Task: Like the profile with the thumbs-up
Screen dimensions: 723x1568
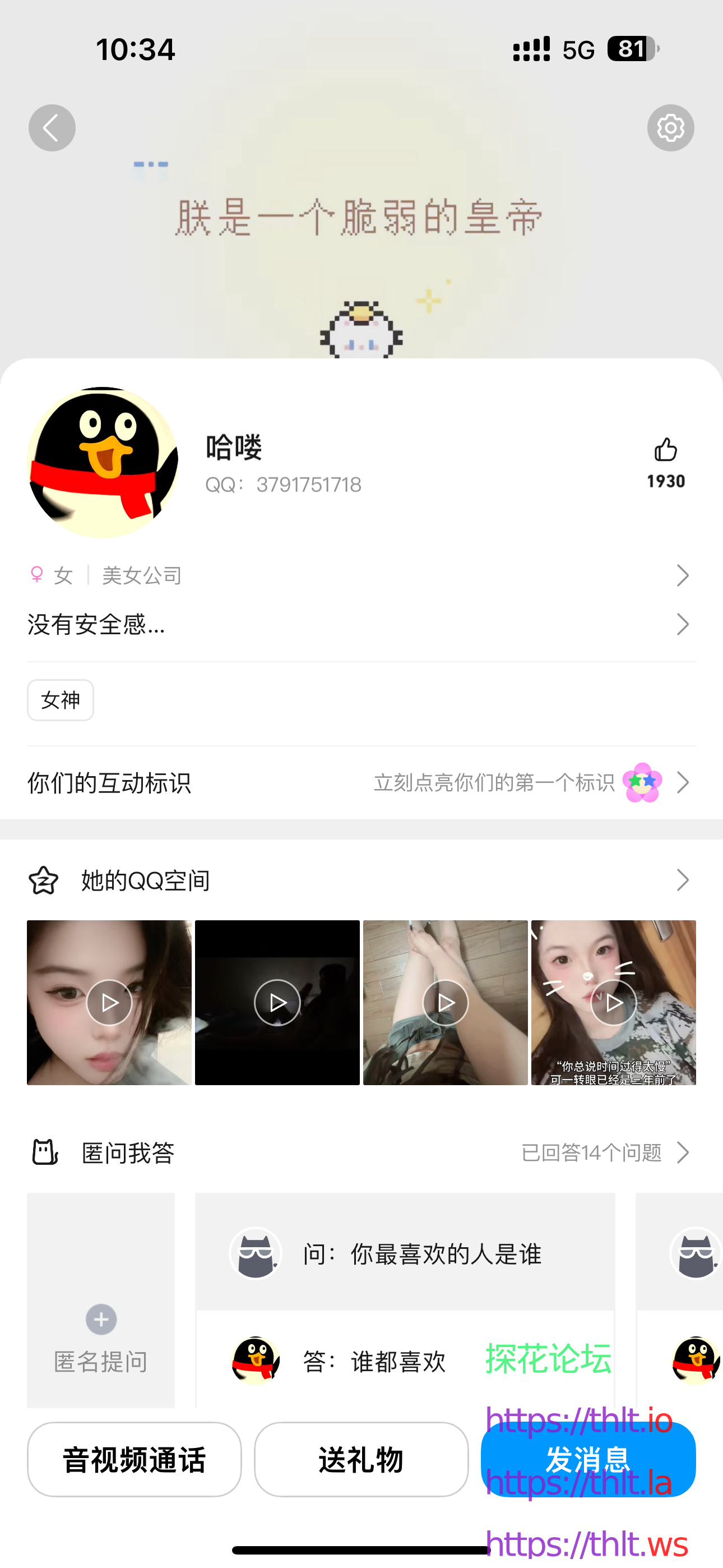Action: tap(665, 451)
